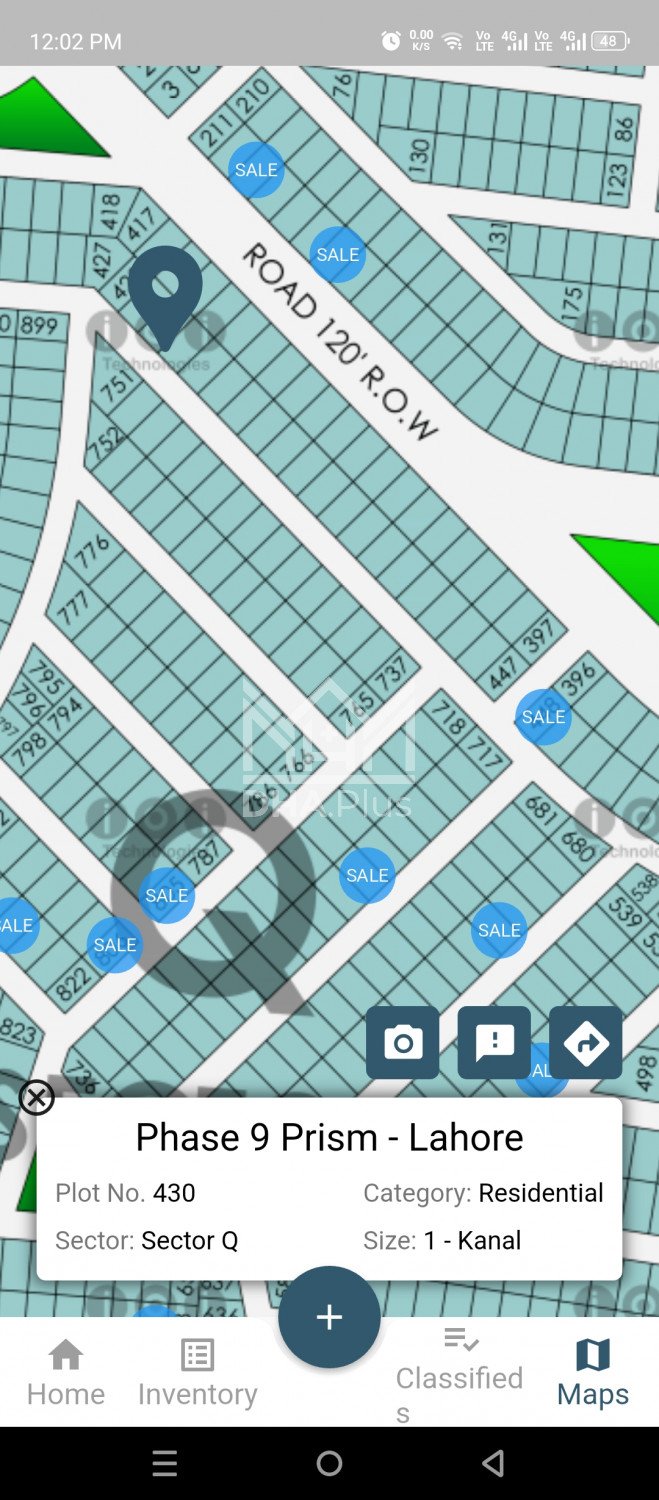Open the report feedback icon
Image resolution: width=659 pixels, height=1500 pixels.
coord(494,1043)
